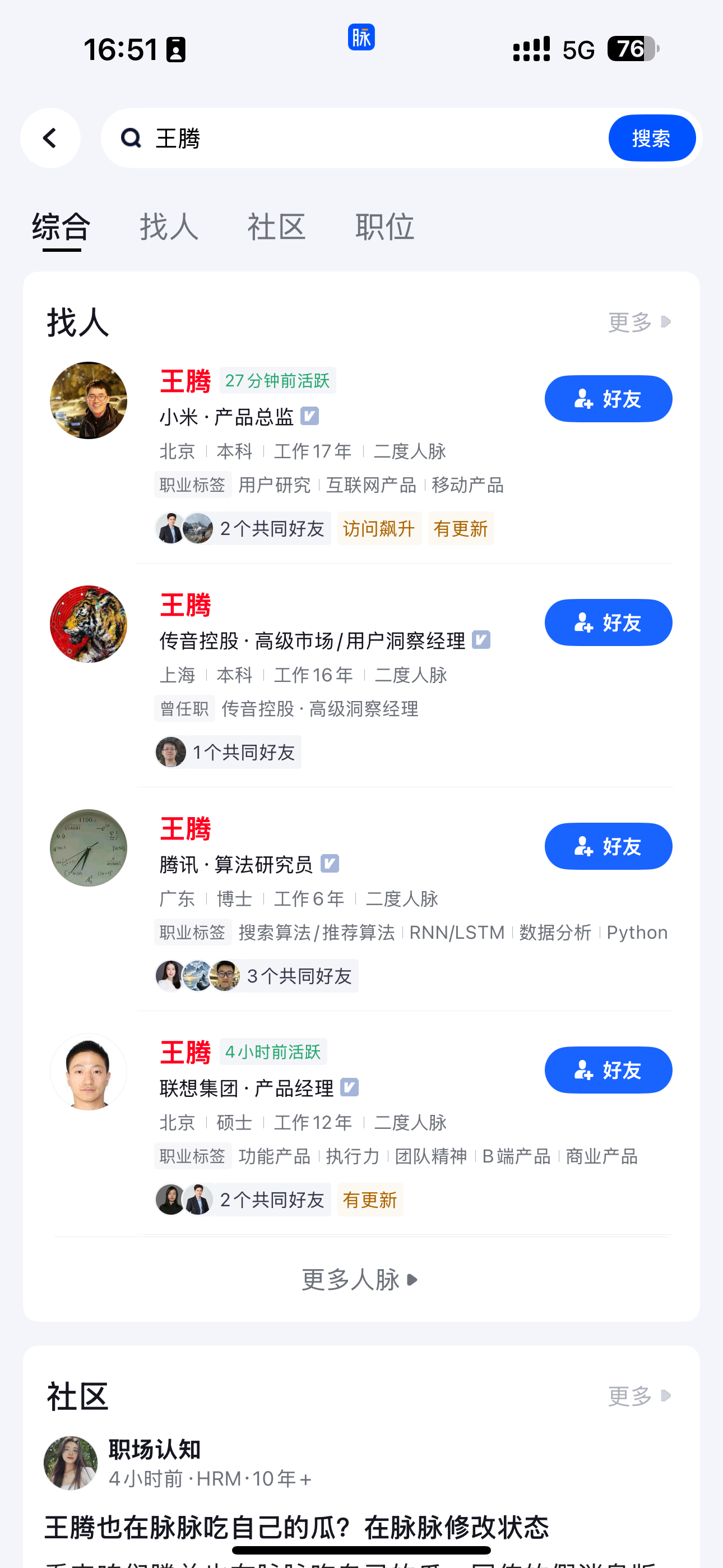Open 更多 in the 社区 section

[638, 1396]
